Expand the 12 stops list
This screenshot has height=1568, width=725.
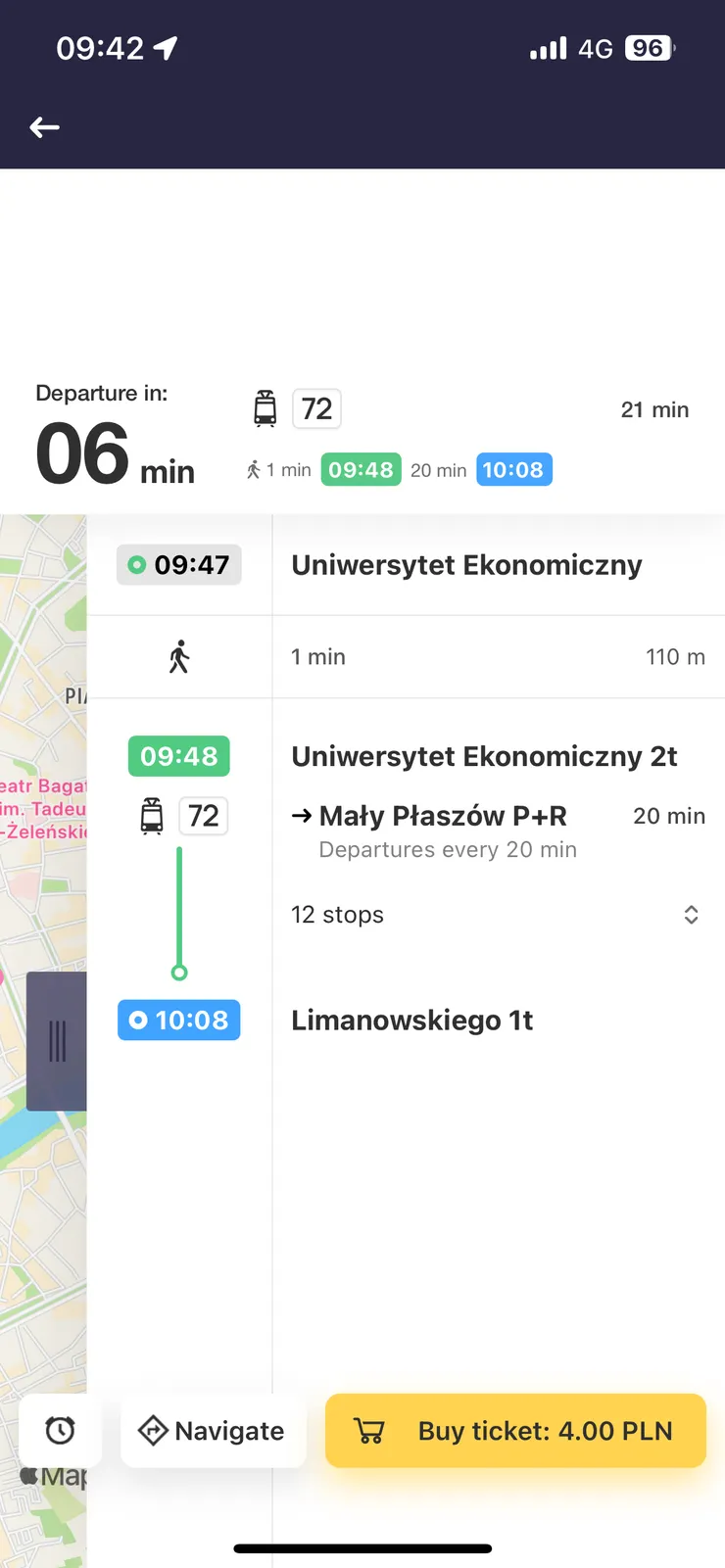pyautogui.click(x=691, y=915)
